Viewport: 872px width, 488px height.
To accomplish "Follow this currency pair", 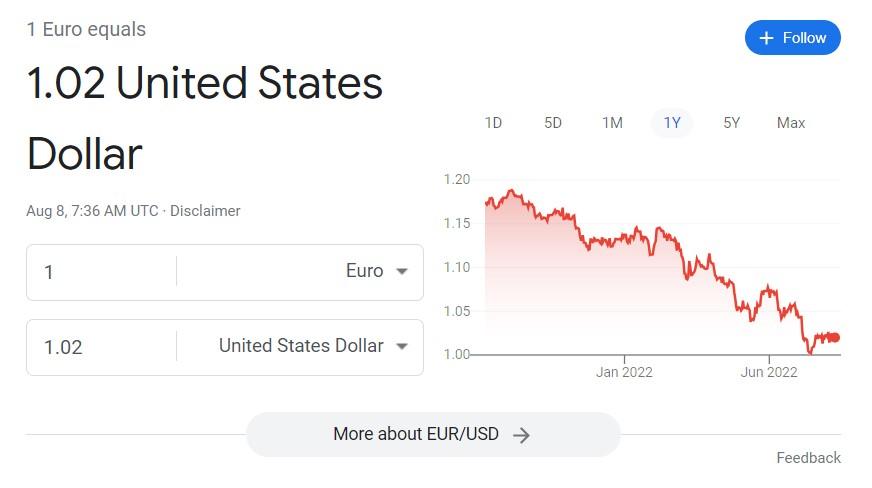I will pyautogui.click(x=792, y=38).
